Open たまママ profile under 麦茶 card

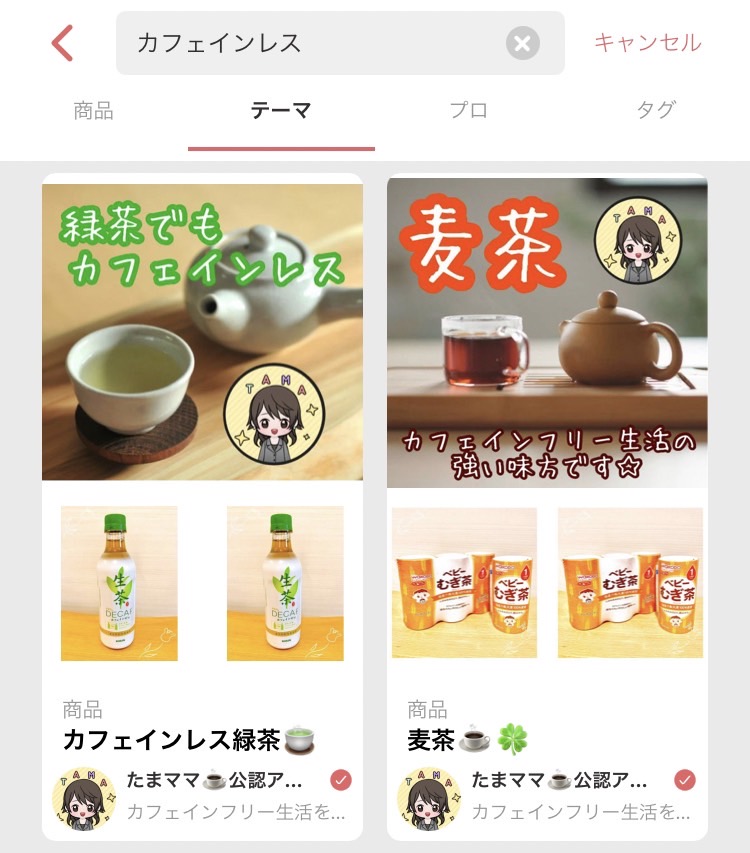pos(547,795)
